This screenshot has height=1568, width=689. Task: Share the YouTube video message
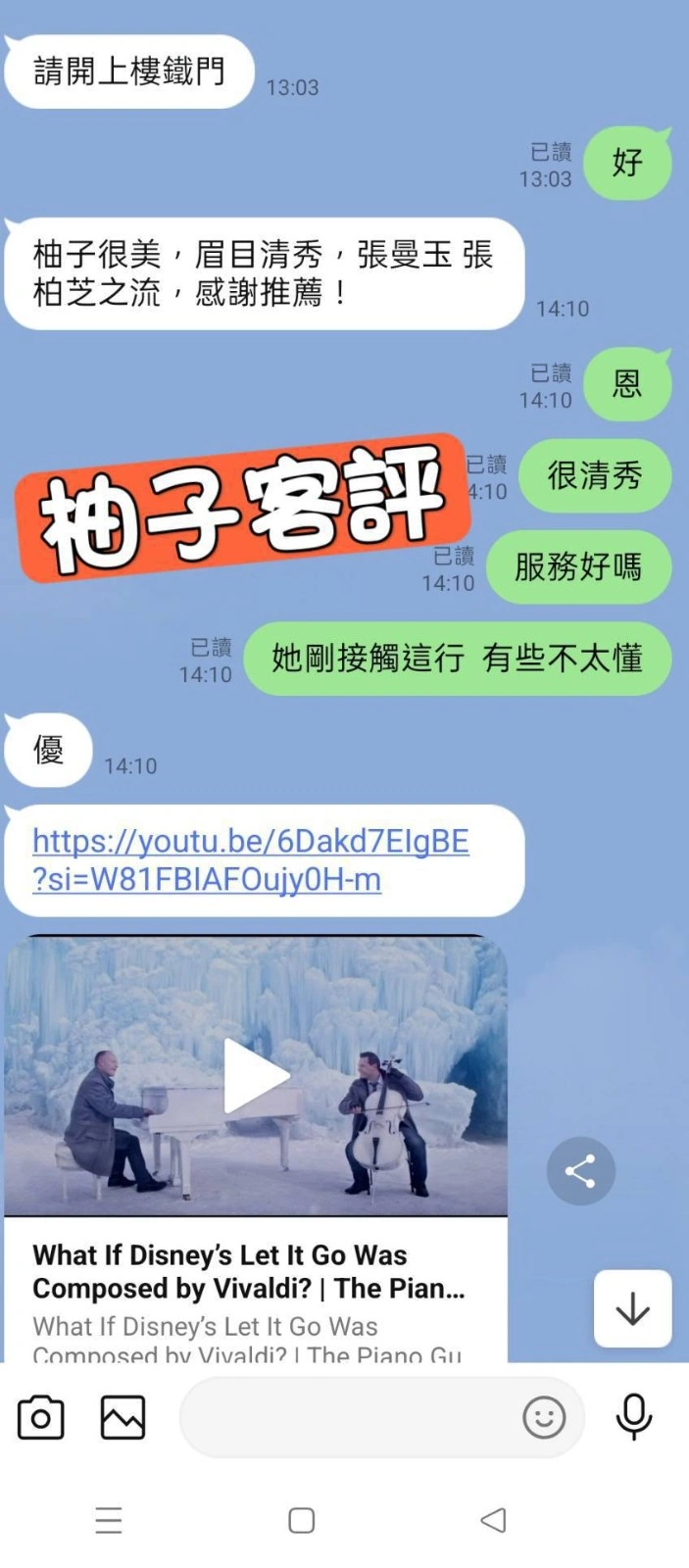(x=580, y=1171)
